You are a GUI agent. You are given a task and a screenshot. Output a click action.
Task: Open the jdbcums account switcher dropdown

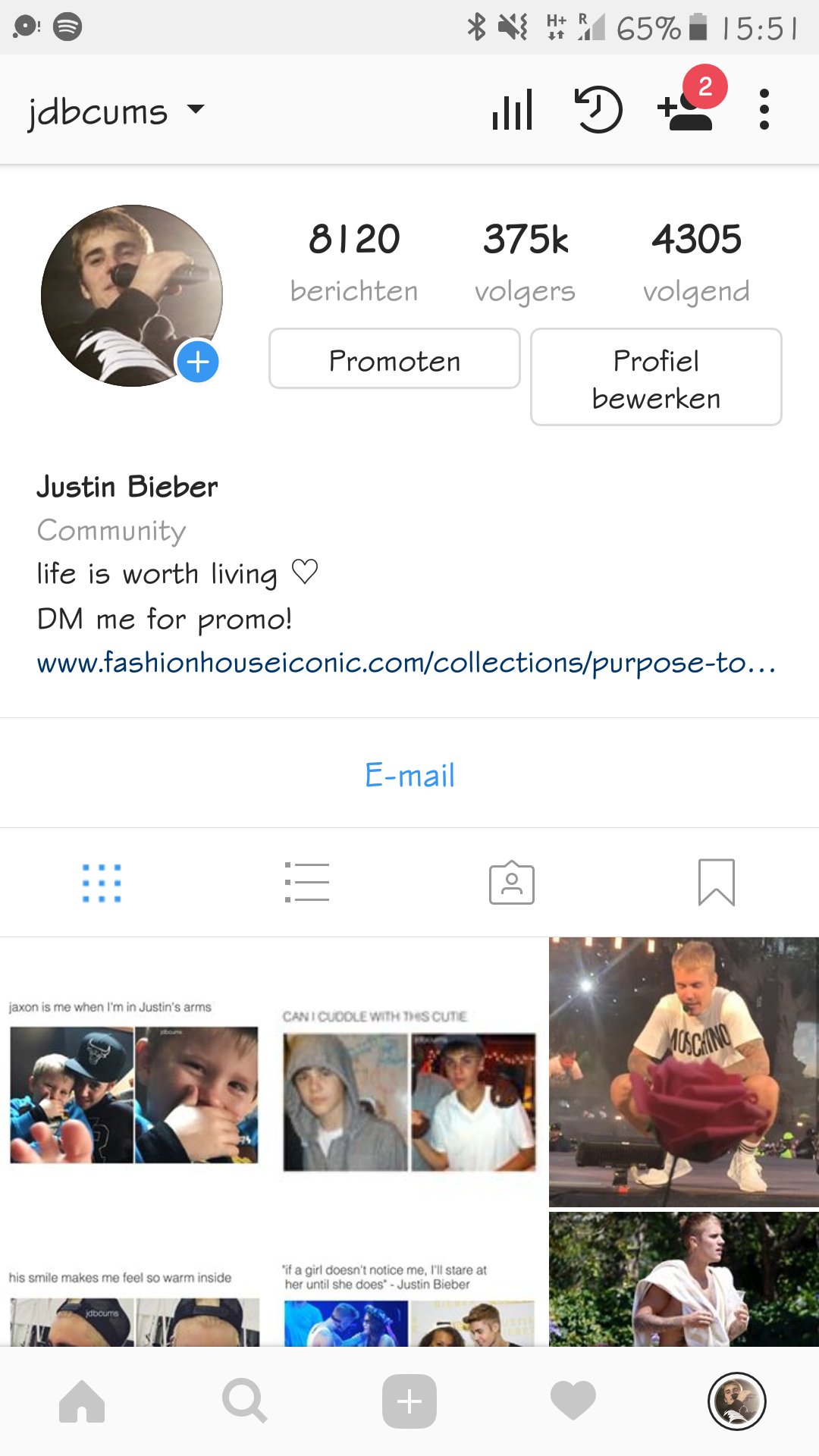(x=116, y=111)
